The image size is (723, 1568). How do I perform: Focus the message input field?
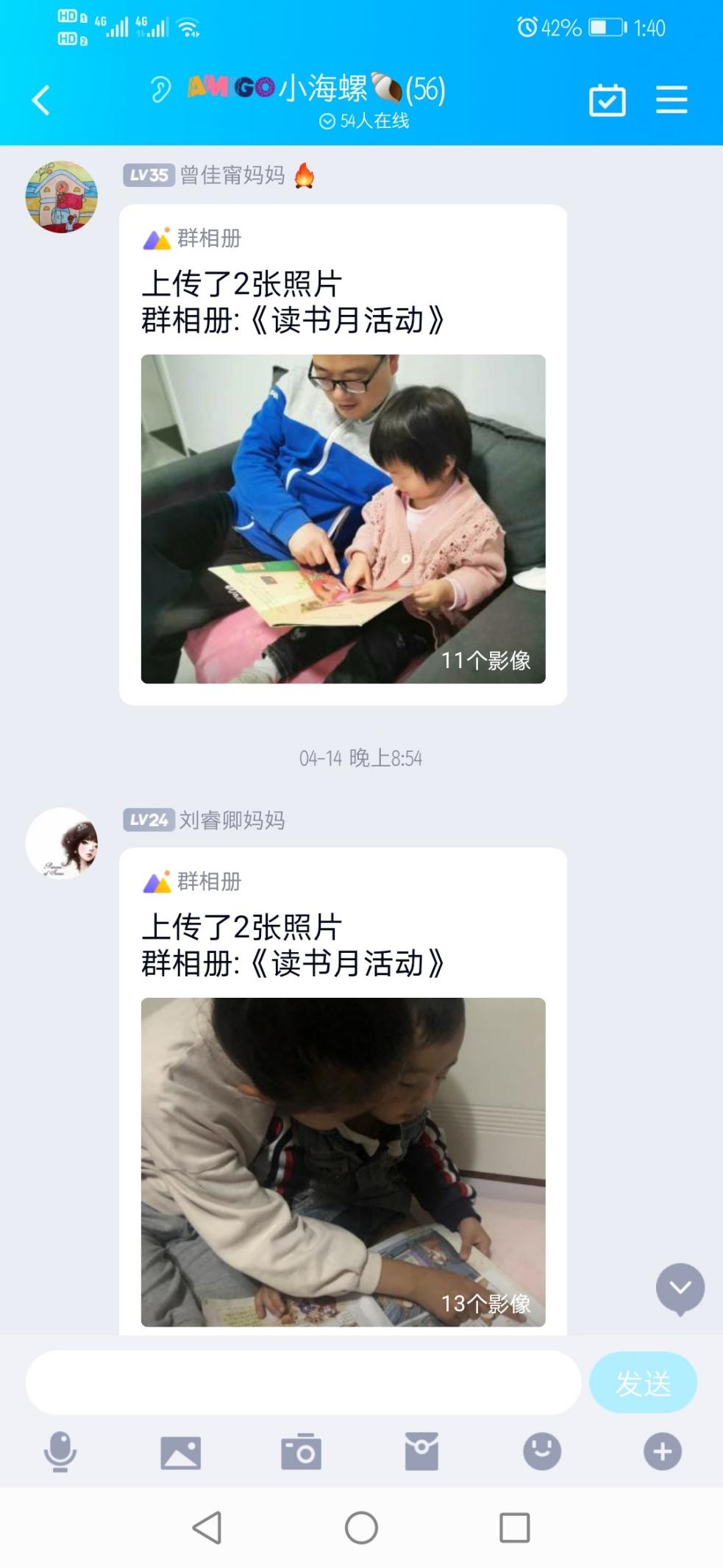303,1383
